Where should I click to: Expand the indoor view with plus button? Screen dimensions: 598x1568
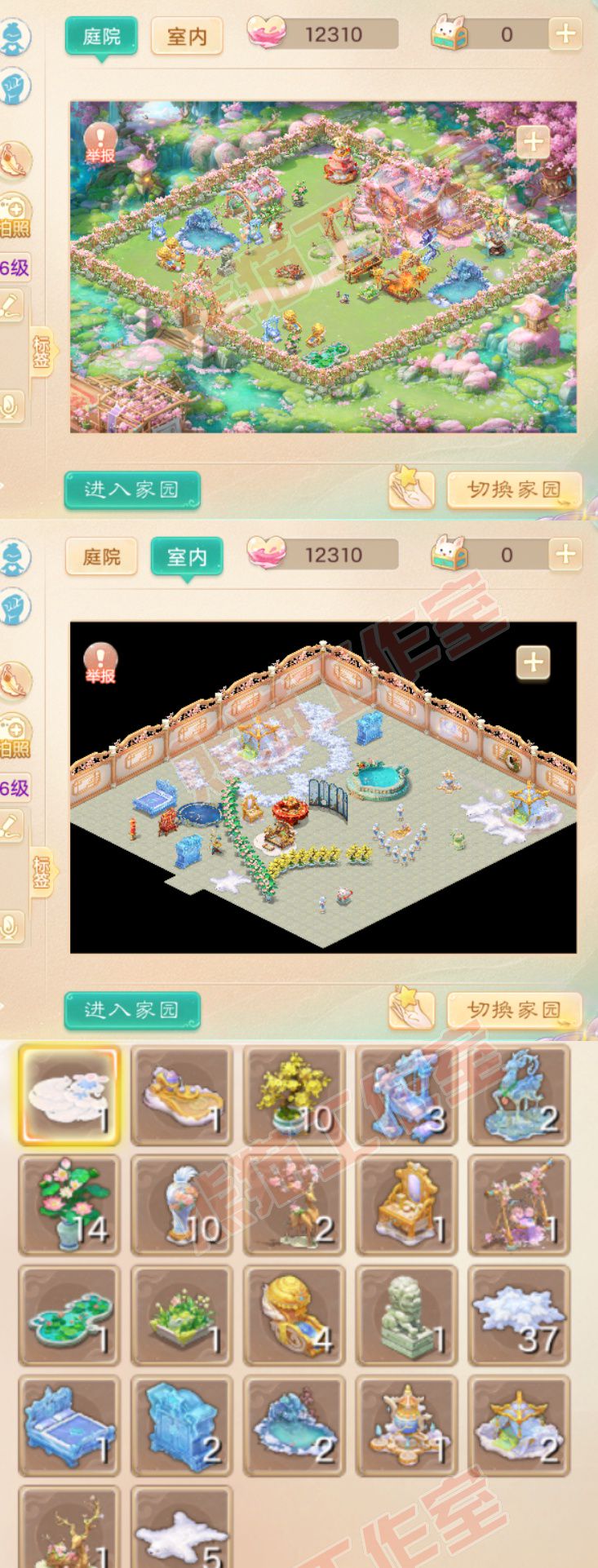pyautogui.click(x=534, y=663)
